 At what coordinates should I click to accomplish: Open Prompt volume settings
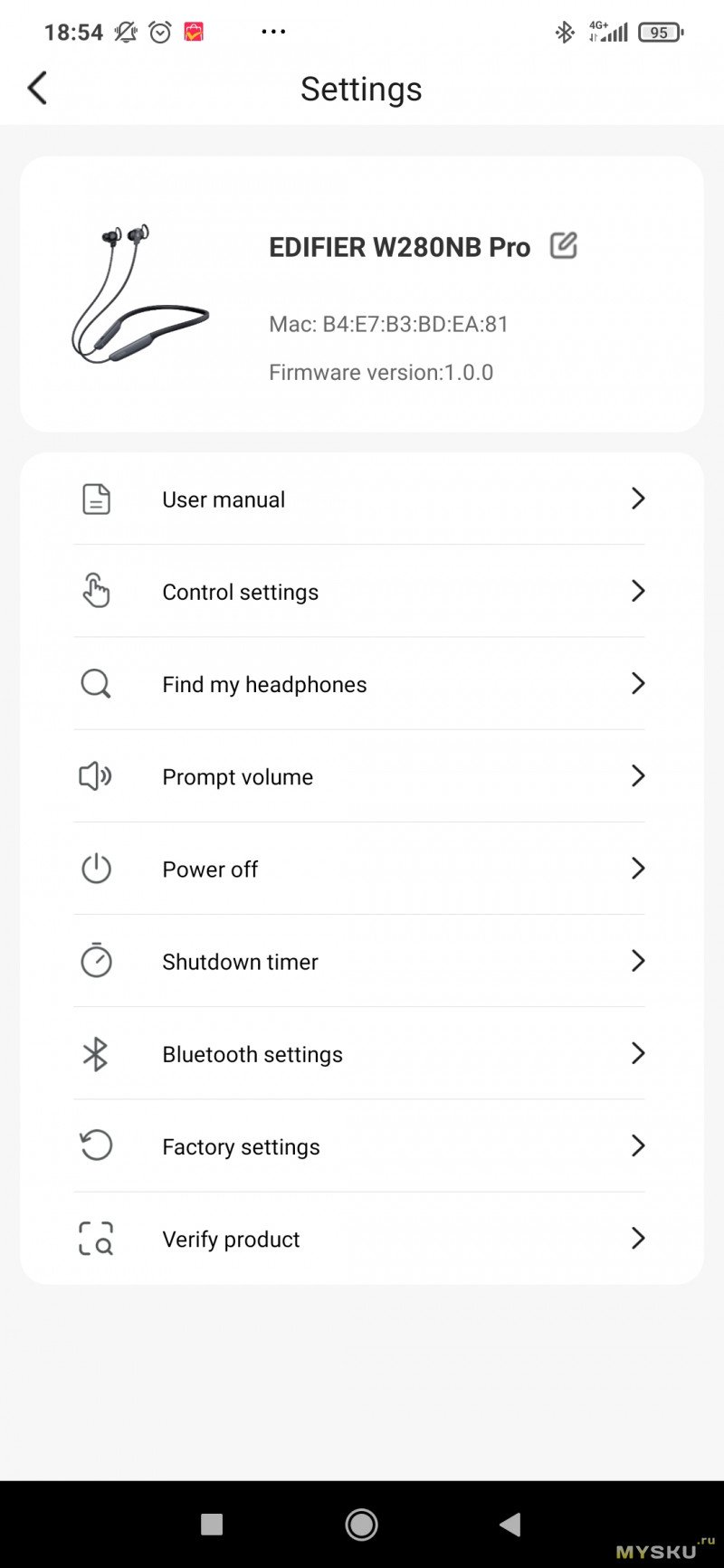(x=360, y=775)
